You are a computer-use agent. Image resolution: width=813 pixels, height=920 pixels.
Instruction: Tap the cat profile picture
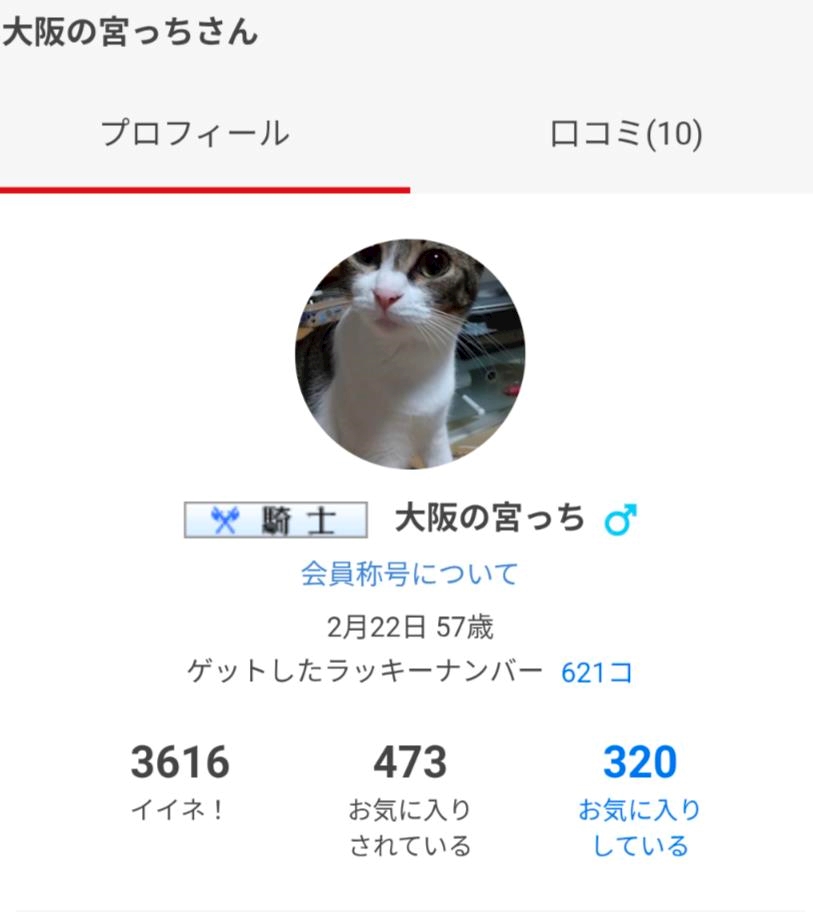[x=410, y=354]
